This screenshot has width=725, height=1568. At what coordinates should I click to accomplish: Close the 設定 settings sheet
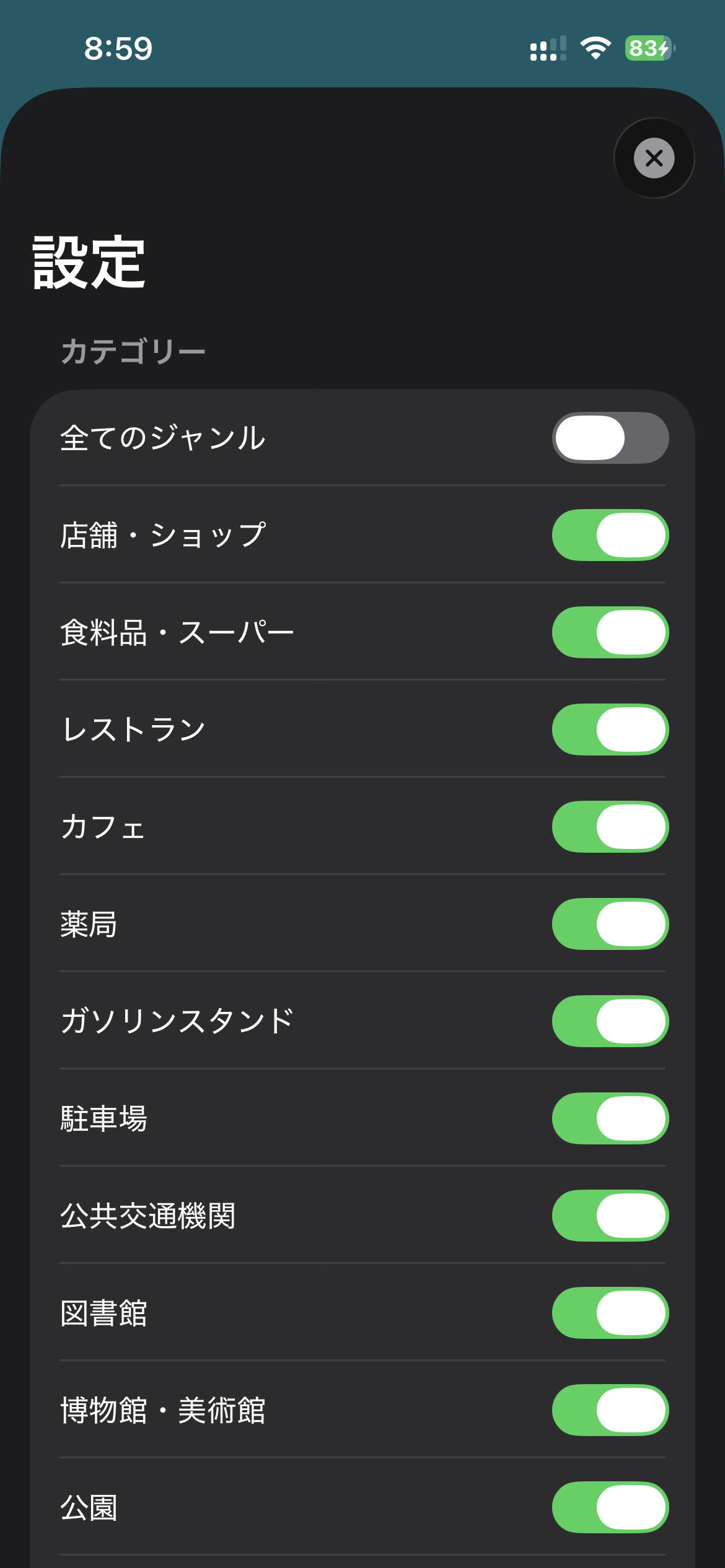[654, 158]
